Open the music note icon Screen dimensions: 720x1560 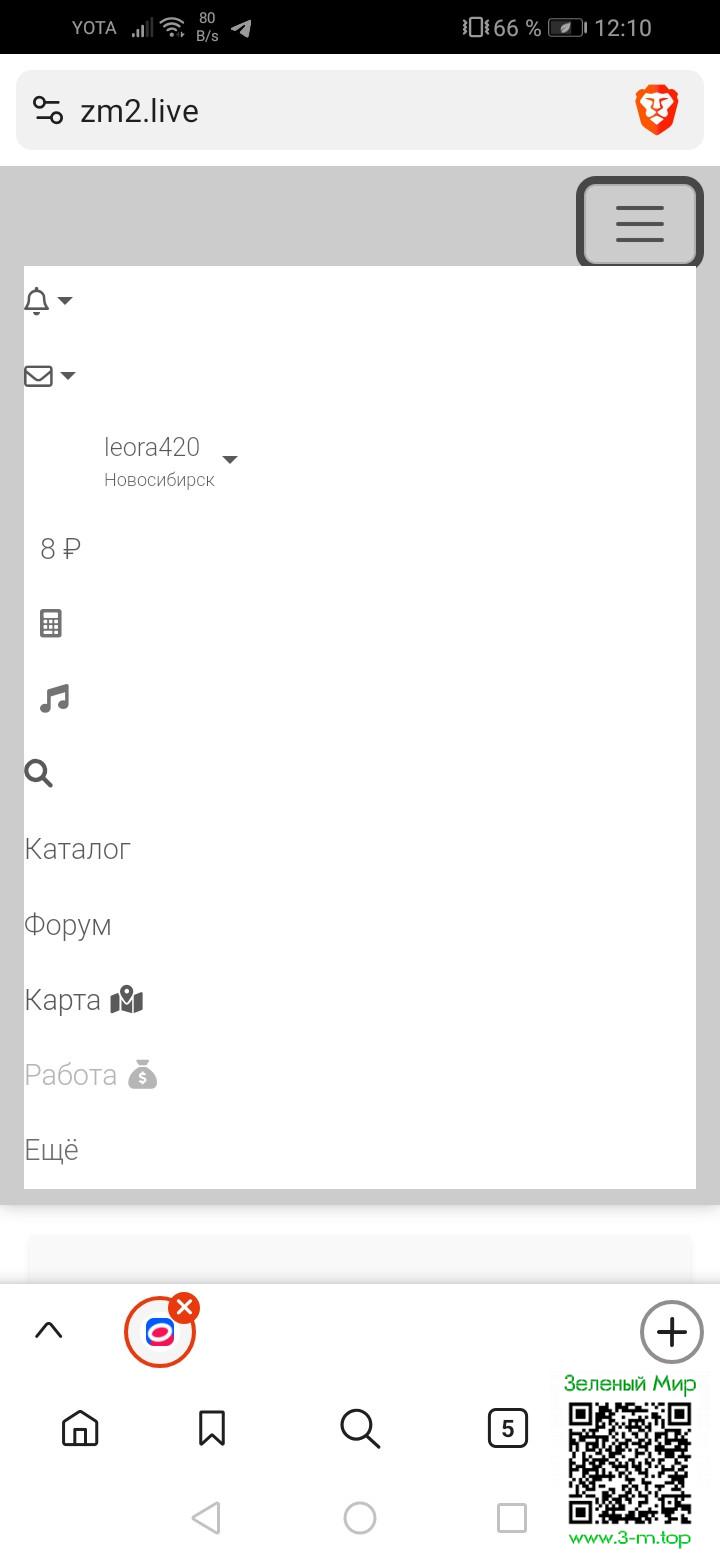tap(55, 698)
